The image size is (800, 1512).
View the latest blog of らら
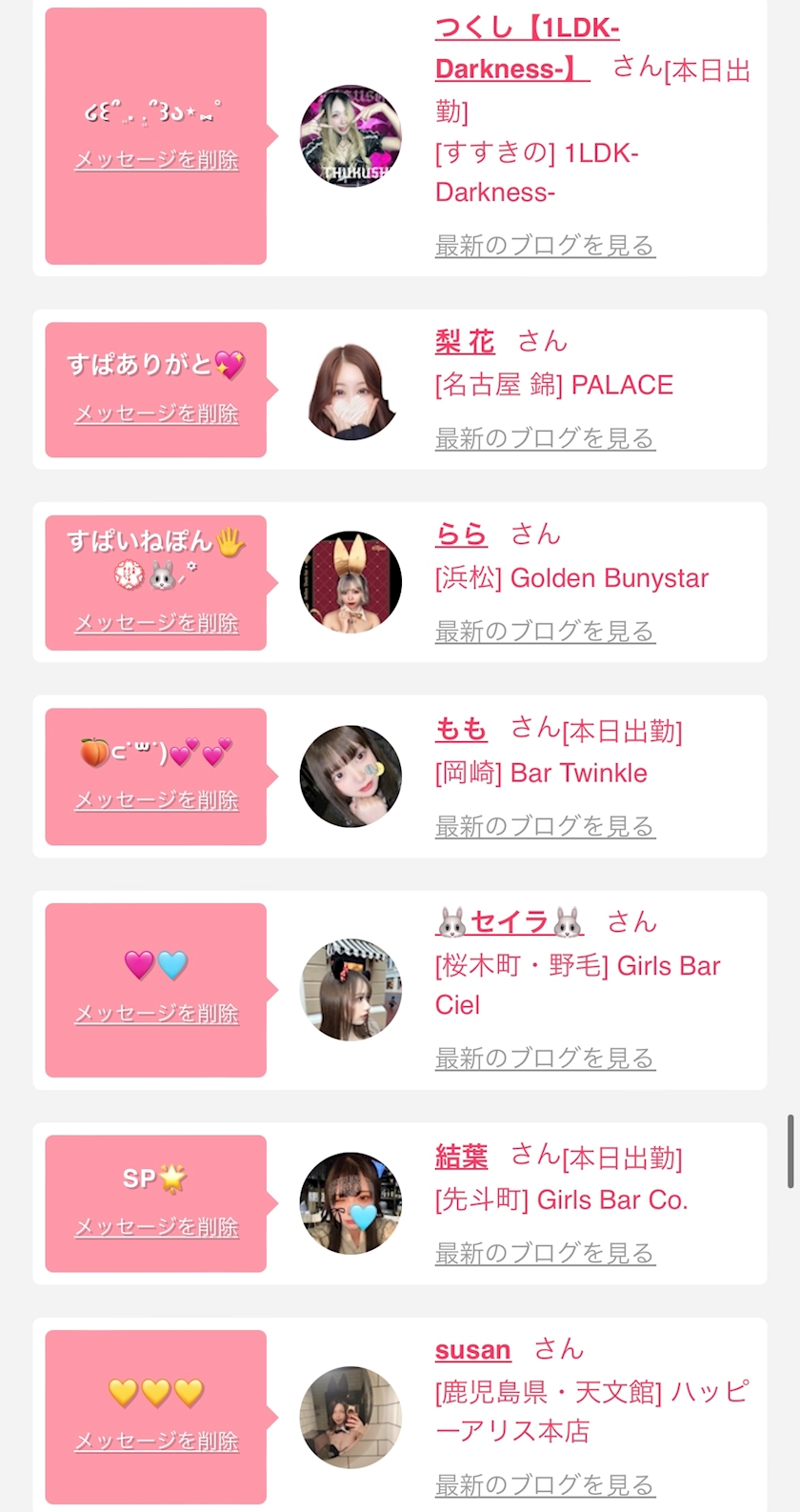pos(545,631)
